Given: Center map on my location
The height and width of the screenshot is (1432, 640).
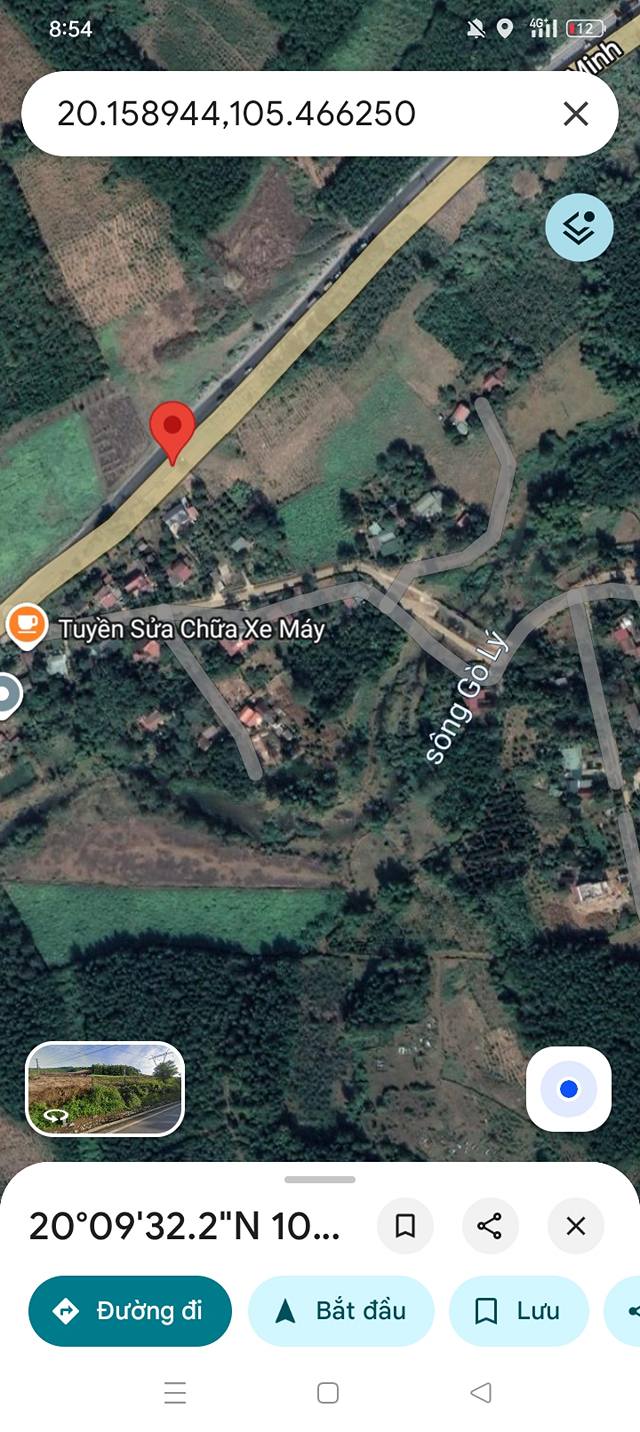Looking at the screenshot, I should click(568, 1089).
